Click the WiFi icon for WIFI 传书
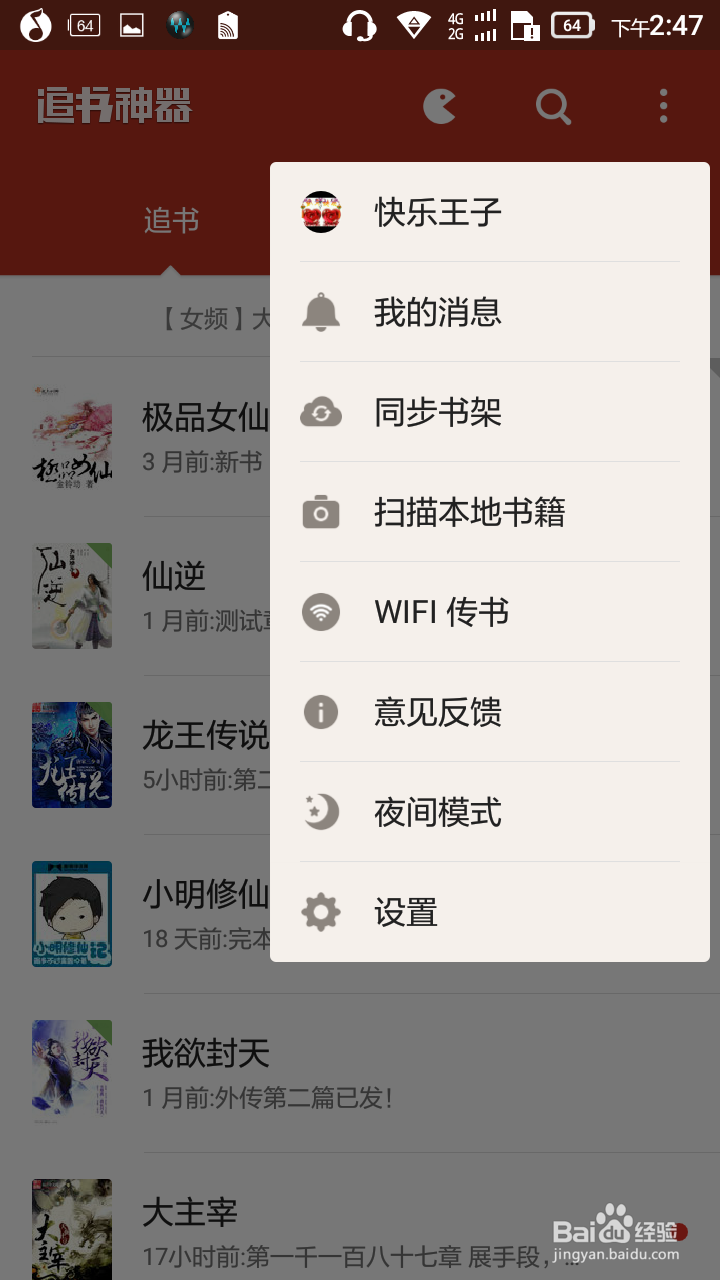 pyautogui.click(x=320, y=612)
